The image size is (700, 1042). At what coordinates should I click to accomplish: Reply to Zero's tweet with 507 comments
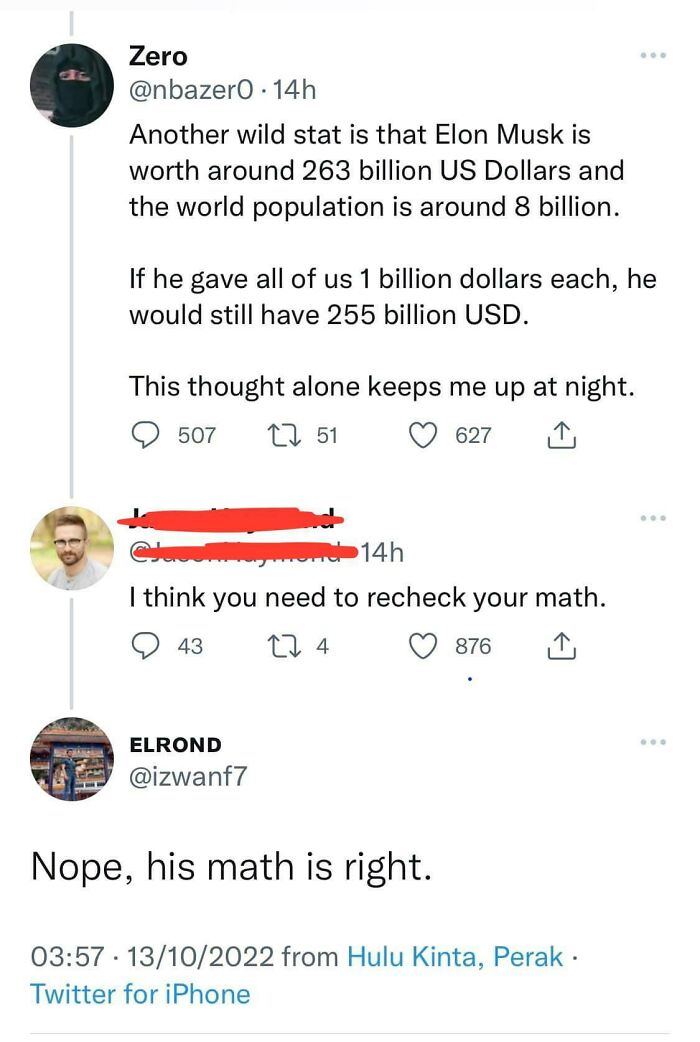[146, 436]
